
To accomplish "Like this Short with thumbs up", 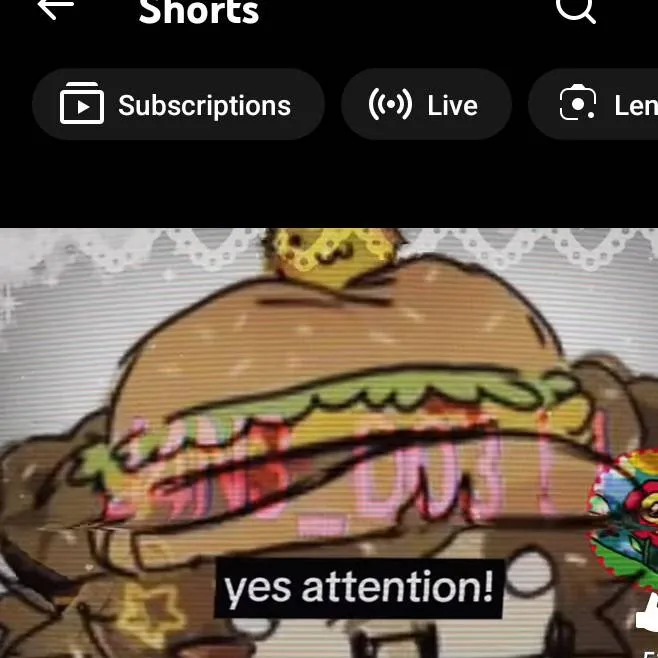I will click(647, 612).
